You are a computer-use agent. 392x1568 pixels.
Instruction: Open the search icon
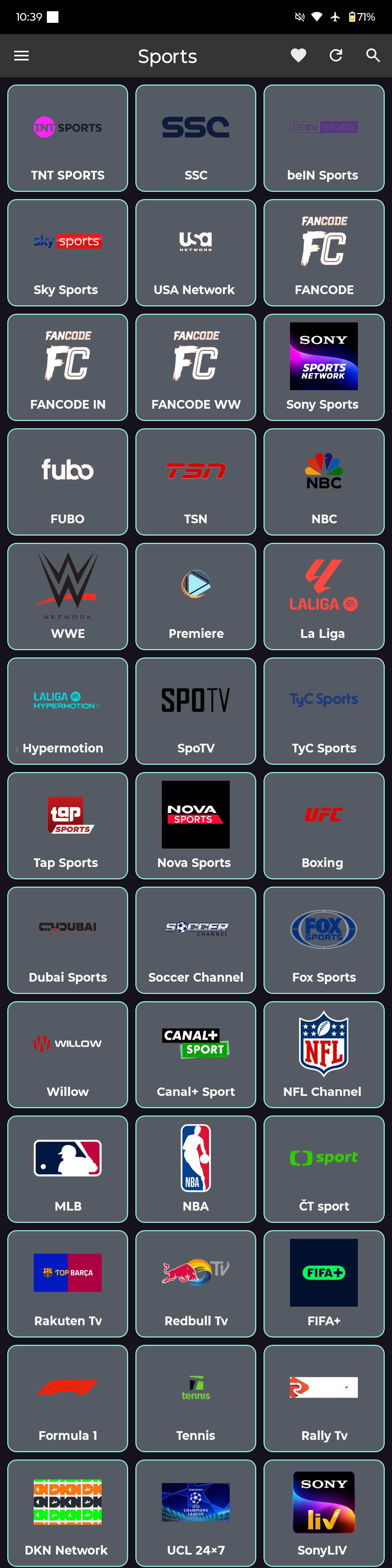pyautogui.click(x=372, y=56)
